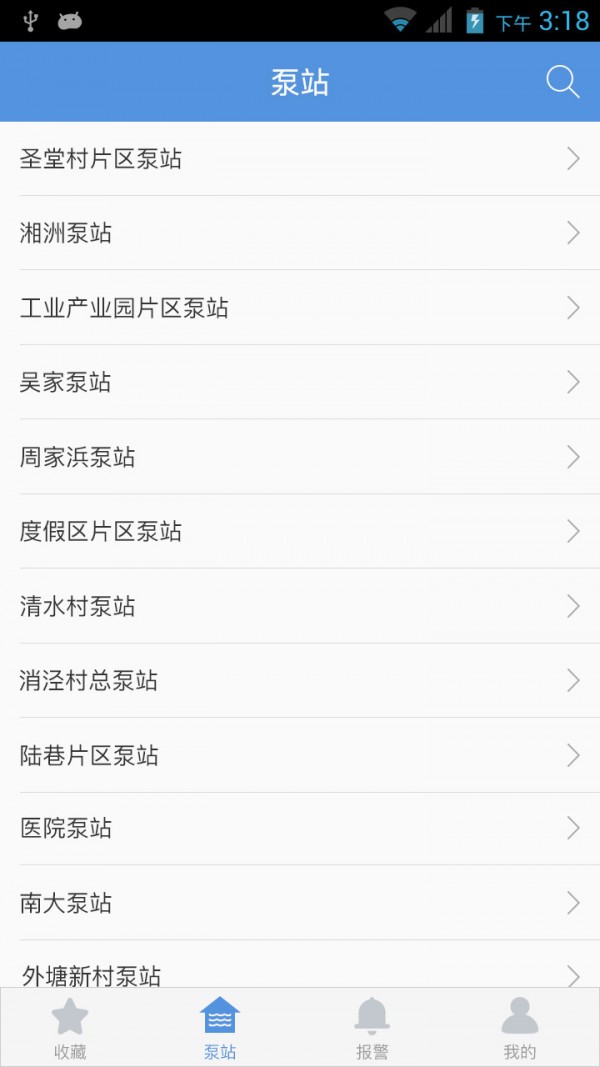600x1067 pixels.
Task: Switch to the 报警 alarm tab
Action: pyautogui.click(x=372, y=1028)
